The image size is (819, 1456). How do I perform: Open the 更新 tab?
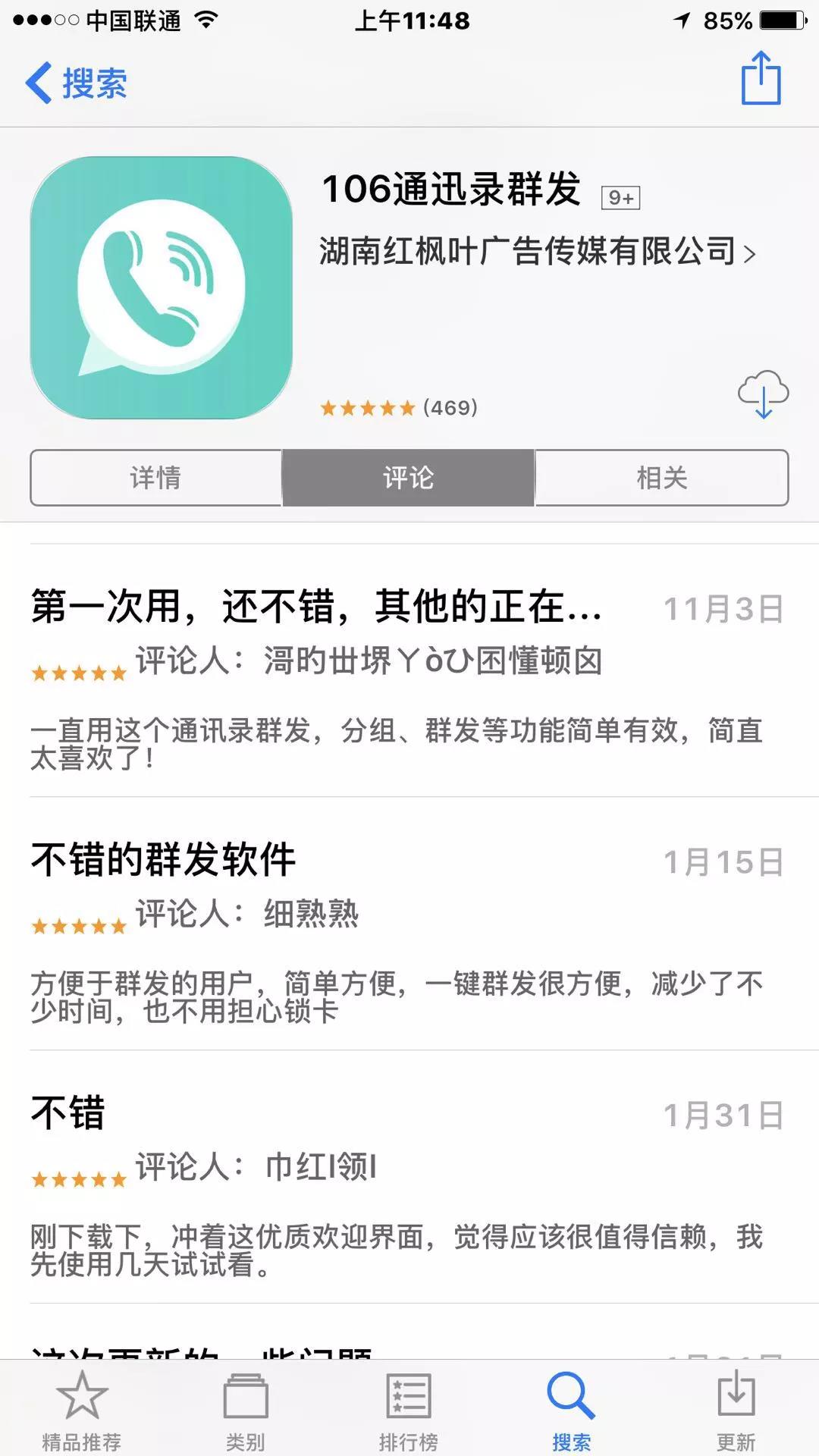click(x=736, y=1409)
